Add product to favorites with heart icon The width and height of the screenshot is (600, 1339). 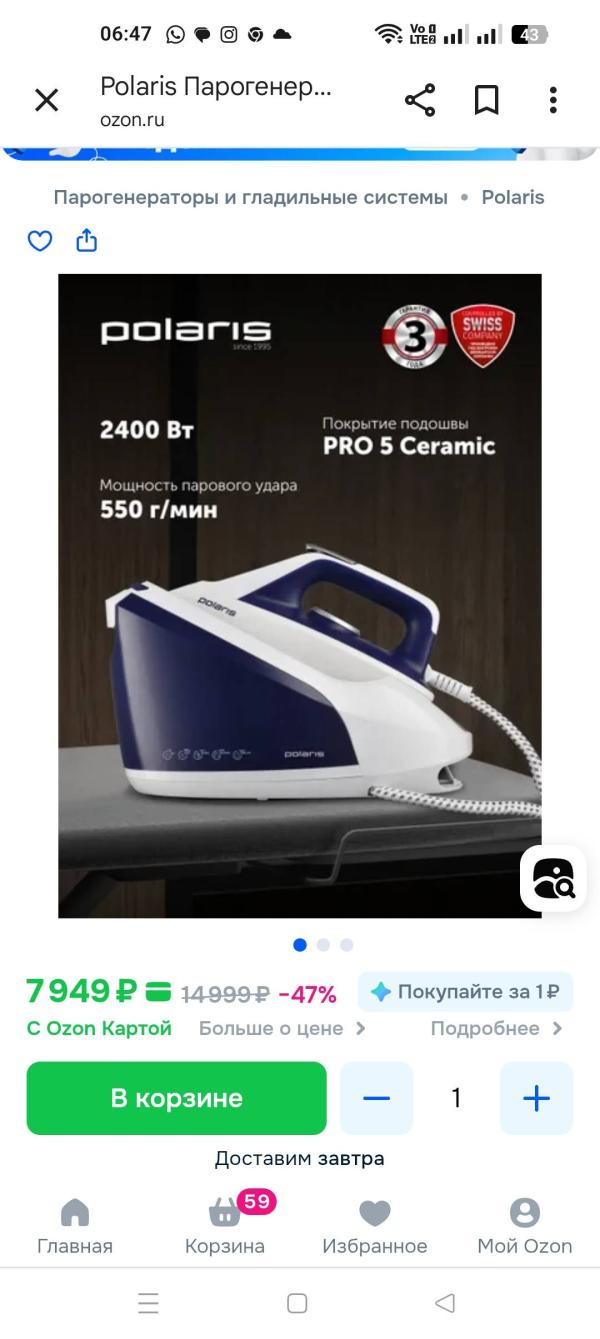pyautogui.click(x=39, y=241)
